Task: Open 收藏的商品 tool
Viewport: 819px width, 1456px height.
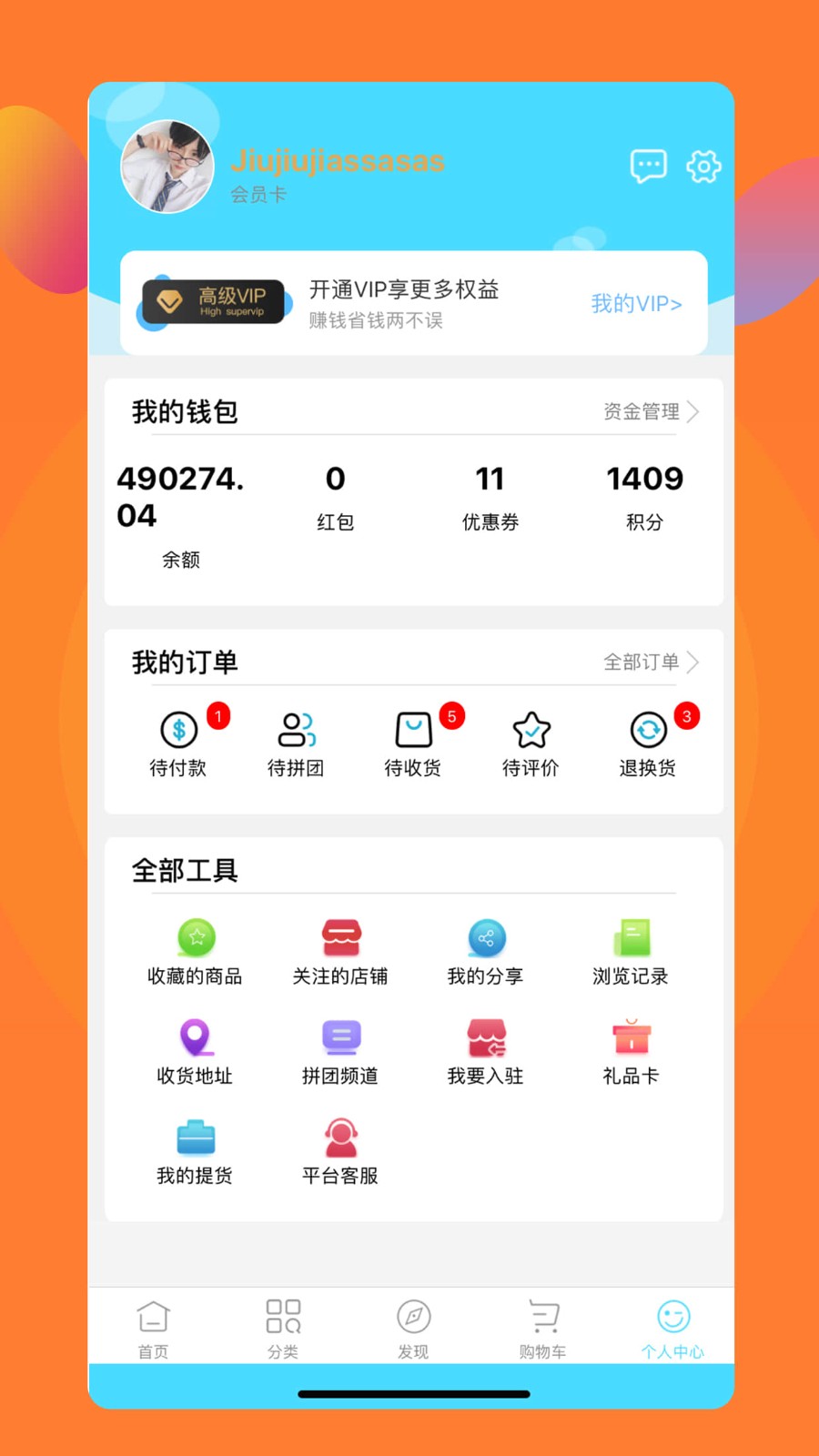Action: [x=195, y=953]
